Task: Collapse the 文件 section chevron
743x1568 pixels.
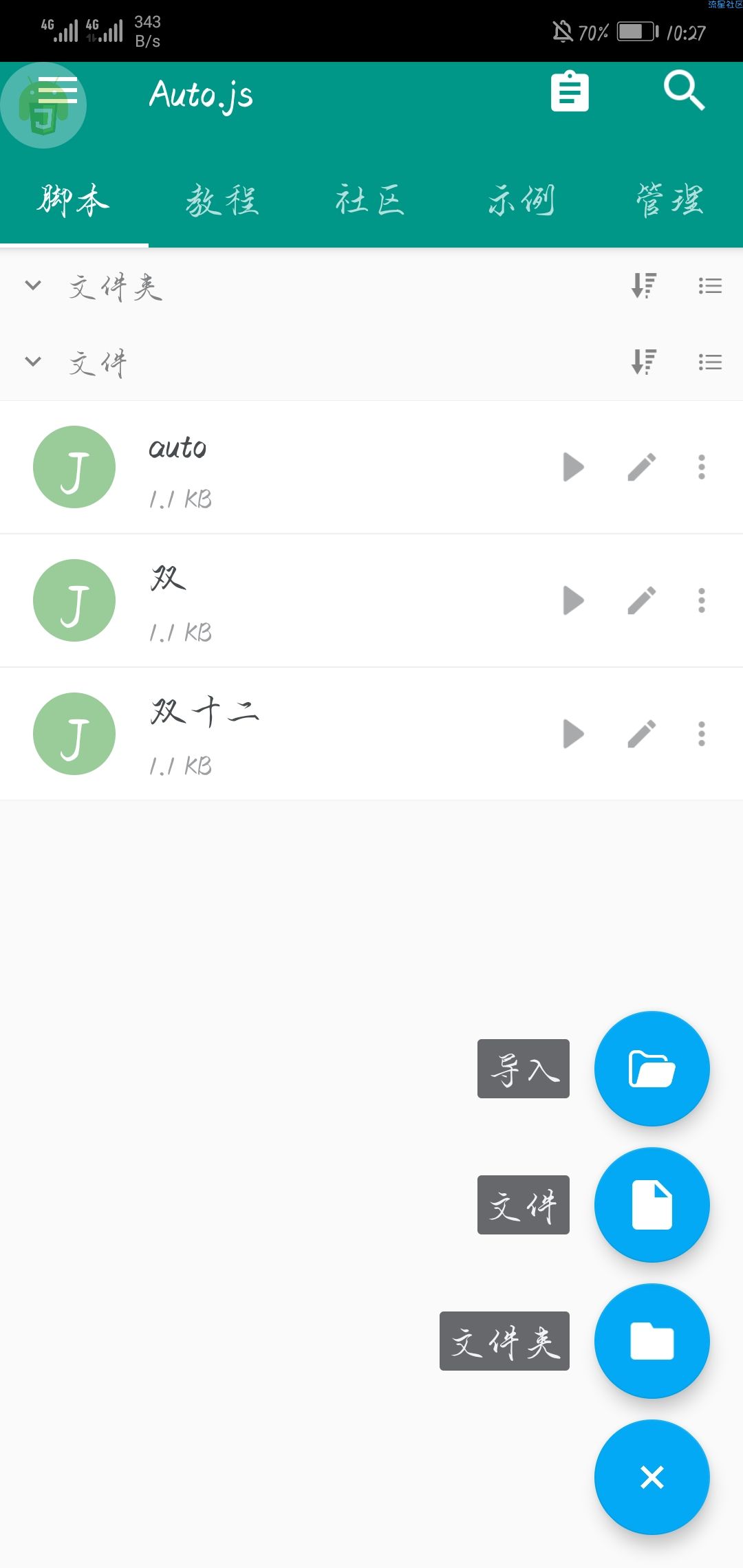Action: point(33,361)
